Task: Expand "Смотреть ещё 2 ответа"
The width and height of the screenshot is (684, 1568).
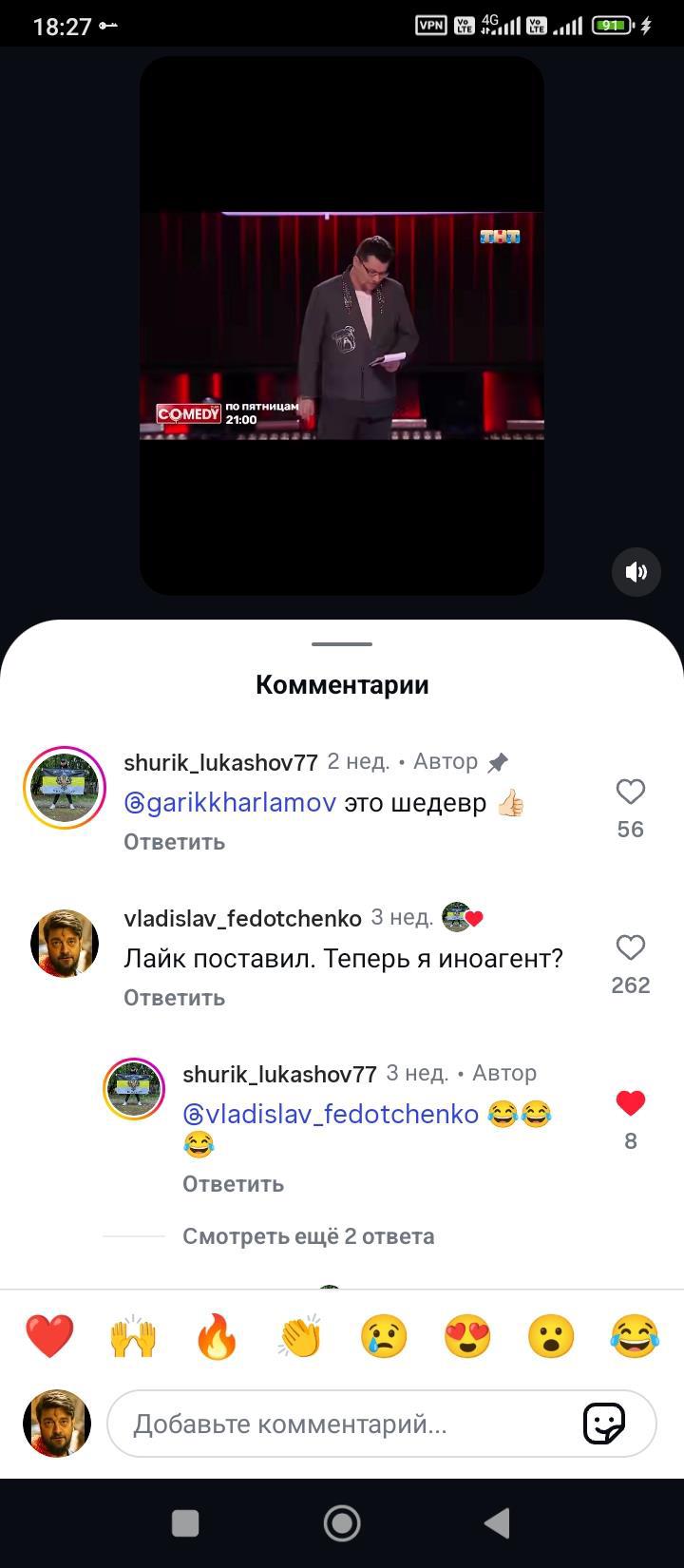Action: (308, 1236)
